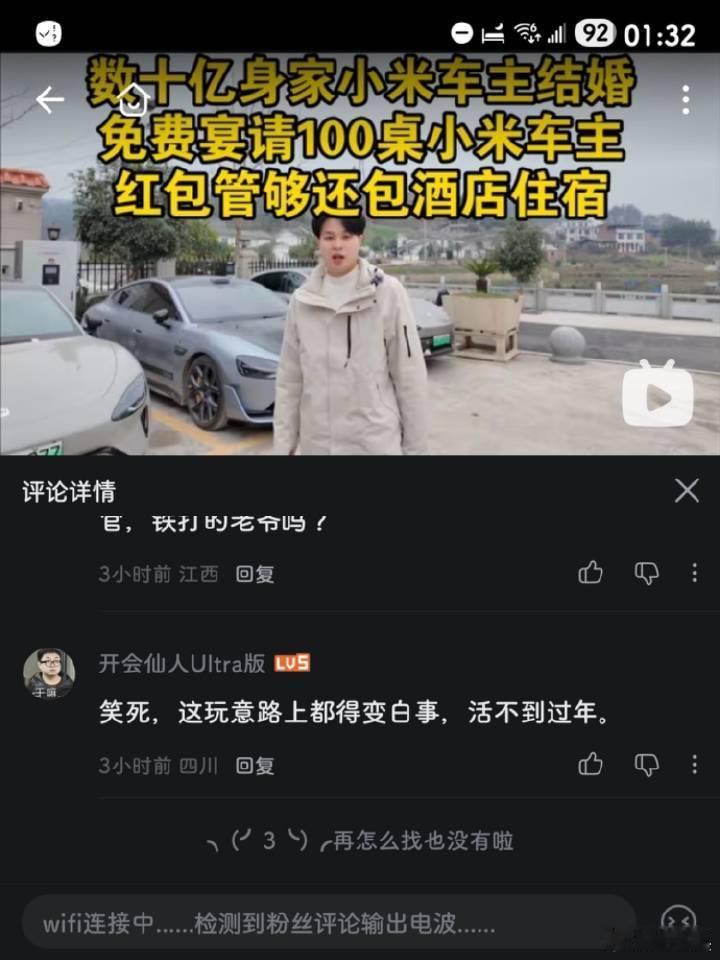Viewport: 720px width, 960px height.
Task: Tap the thumbs-down icon on the 江西 comment
Action: click(x=645, y=573)
